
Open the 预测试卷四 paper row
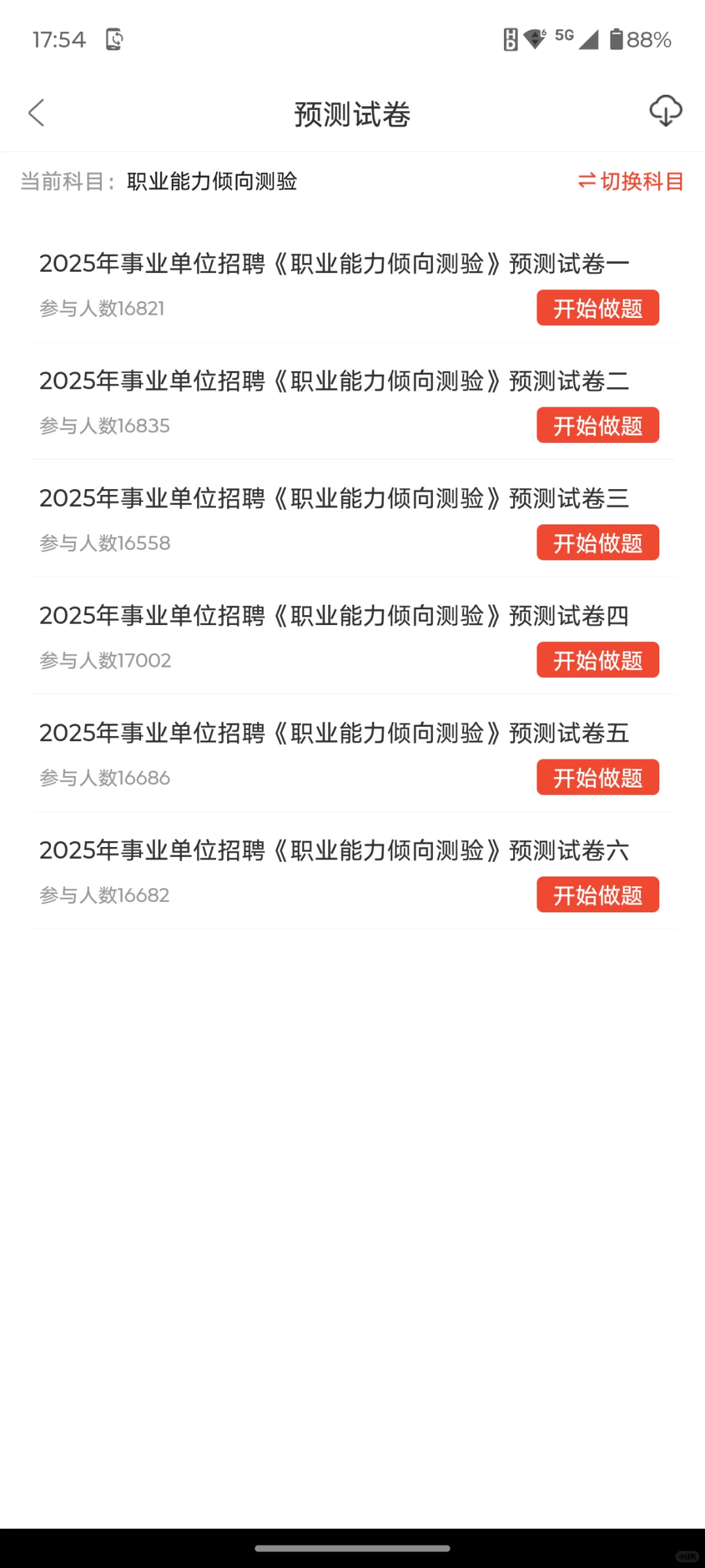coord(333,616)
